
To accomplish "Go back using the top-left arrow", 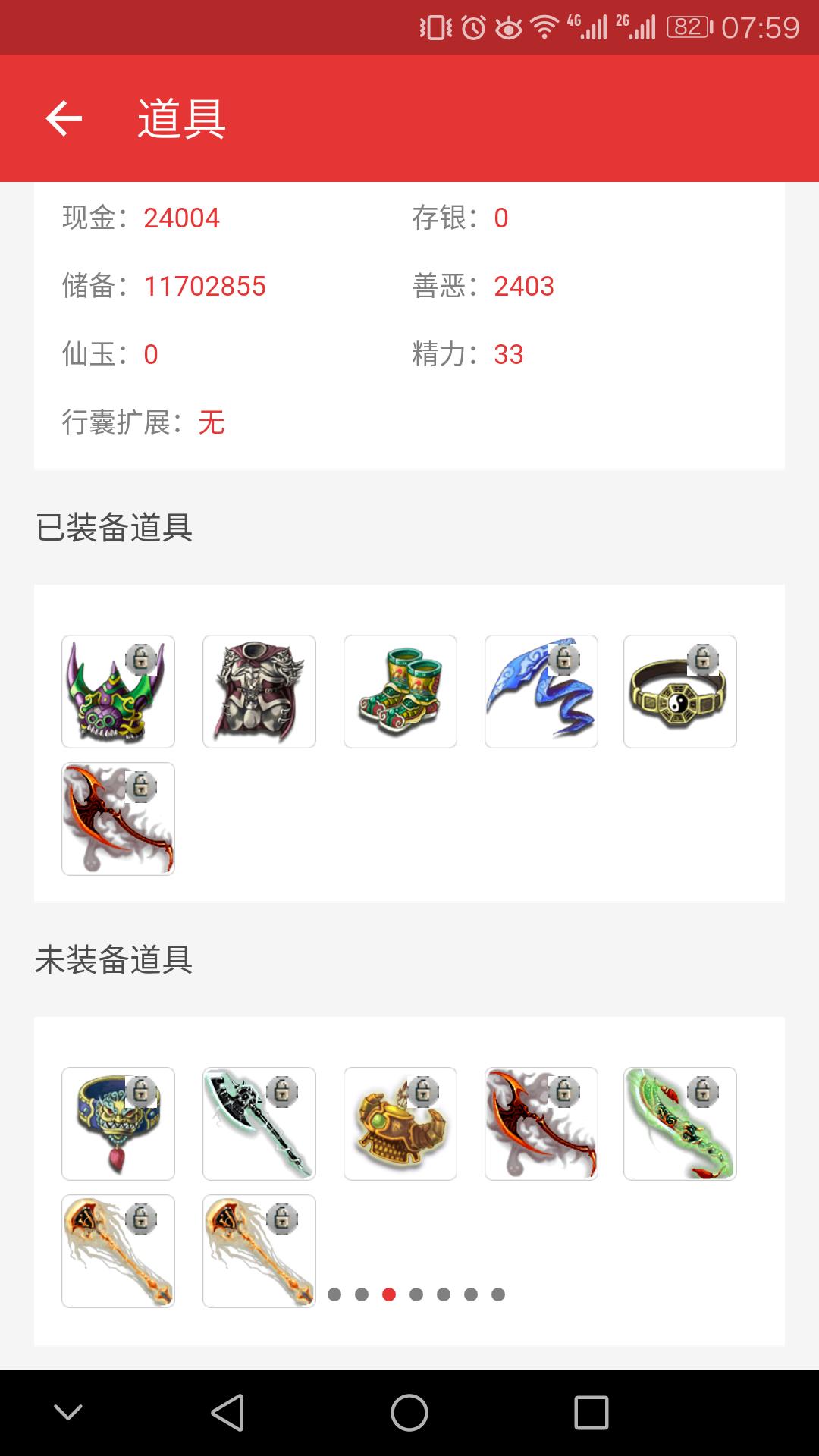I will point(64,118).
